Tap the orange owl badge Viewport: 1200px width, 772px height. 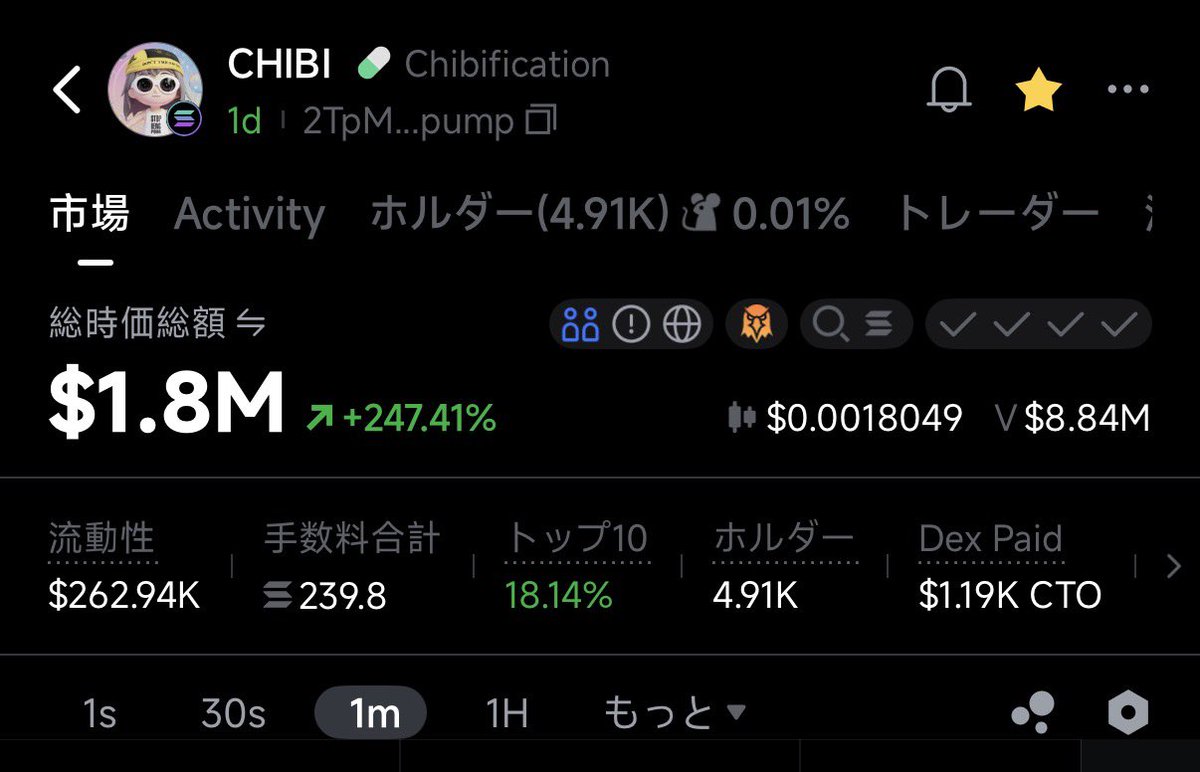756,324
